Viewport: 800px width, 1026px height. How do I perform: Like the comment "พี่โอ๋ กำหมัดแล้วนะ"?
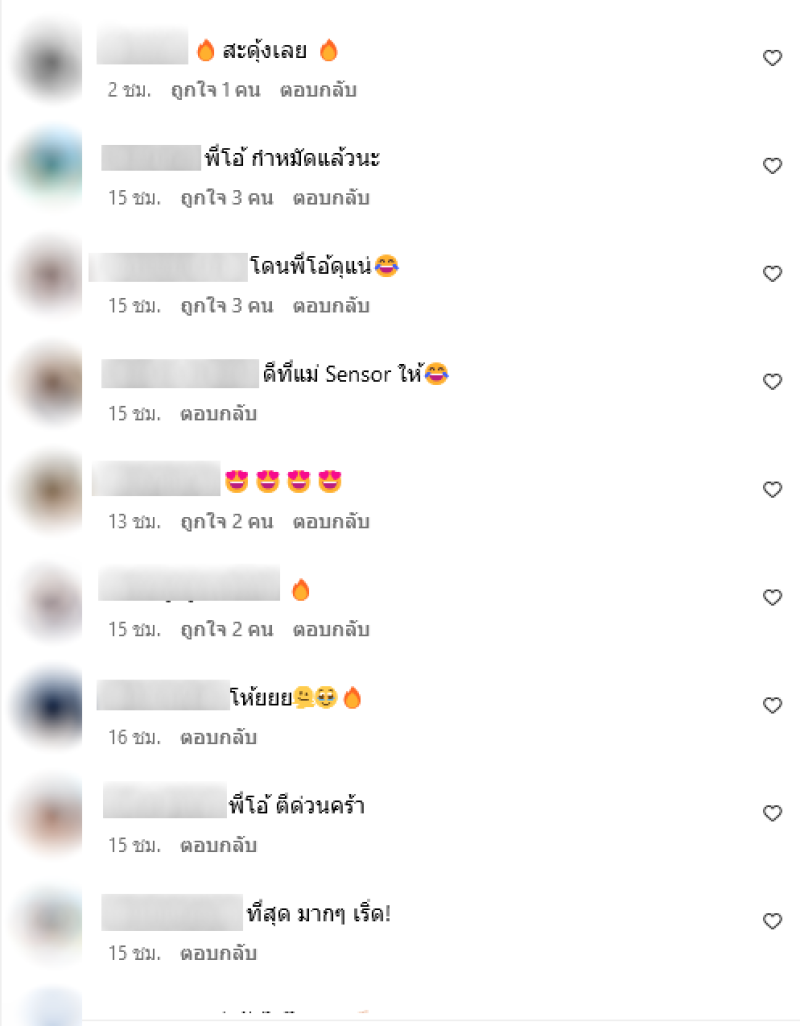point(772,166)
